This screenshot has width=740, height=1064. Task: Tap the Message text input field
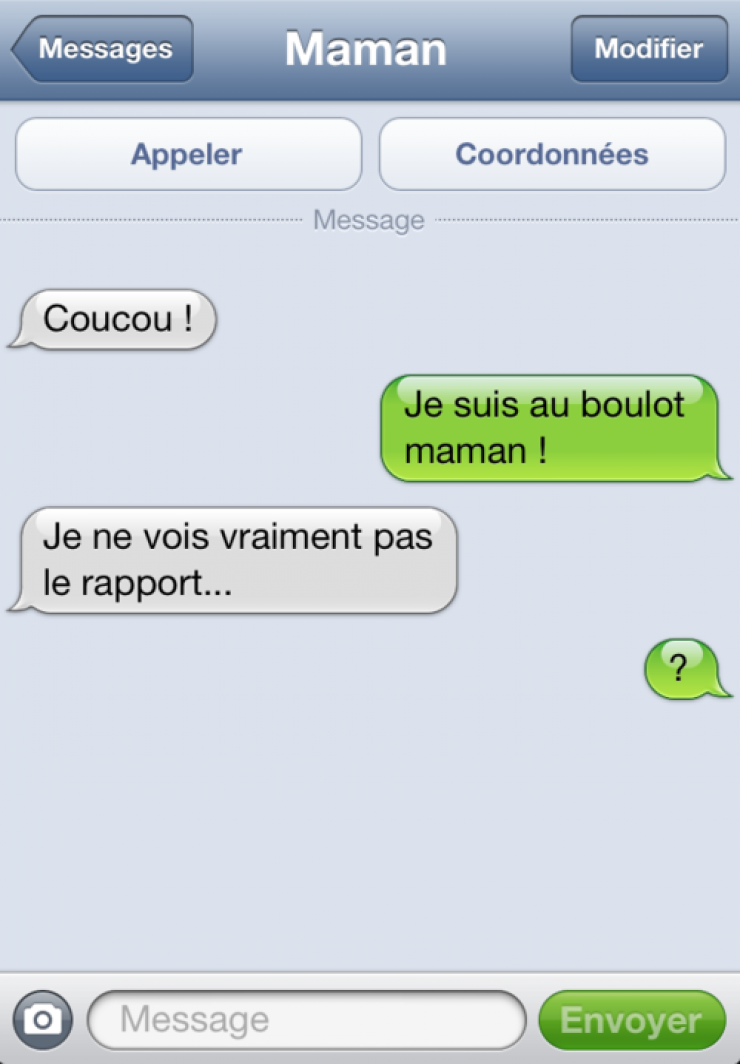point(307,1019)
